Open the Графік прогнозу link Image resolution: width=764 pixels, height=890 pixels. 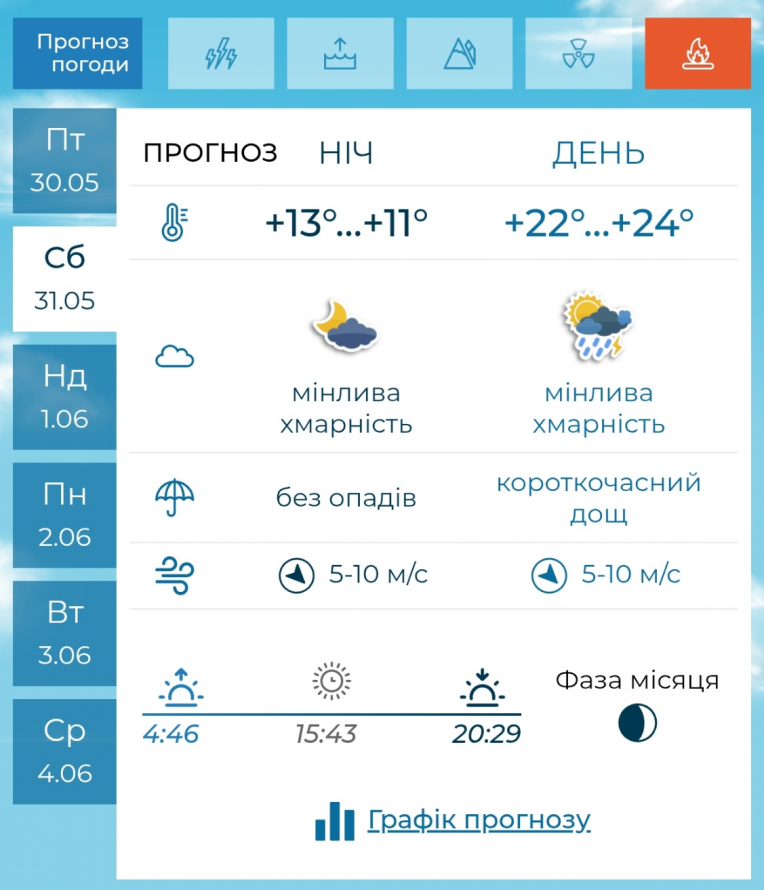[x=478, y=821]
